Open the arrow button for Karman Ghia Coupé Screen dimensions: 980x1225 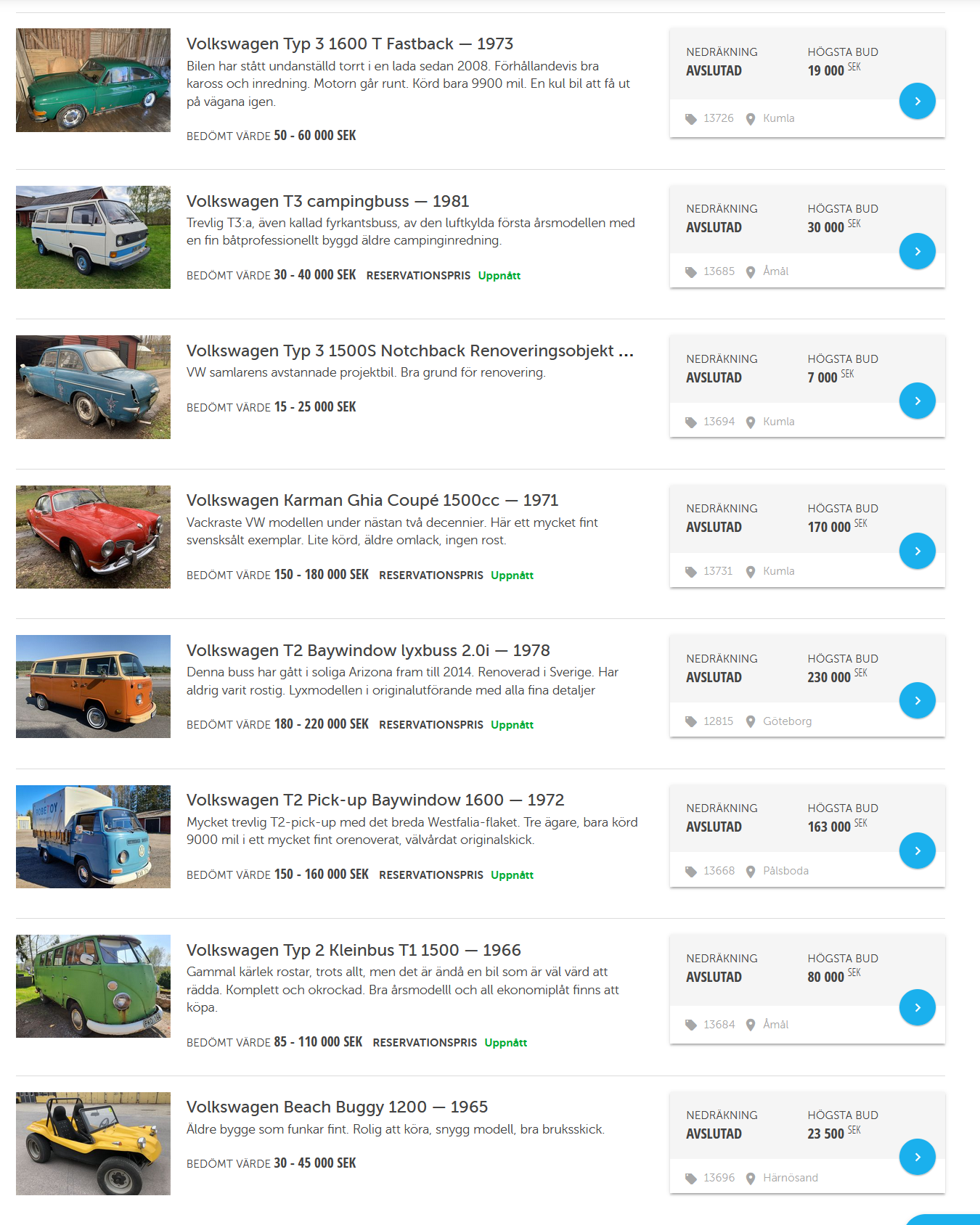click(x=917, y=551)
